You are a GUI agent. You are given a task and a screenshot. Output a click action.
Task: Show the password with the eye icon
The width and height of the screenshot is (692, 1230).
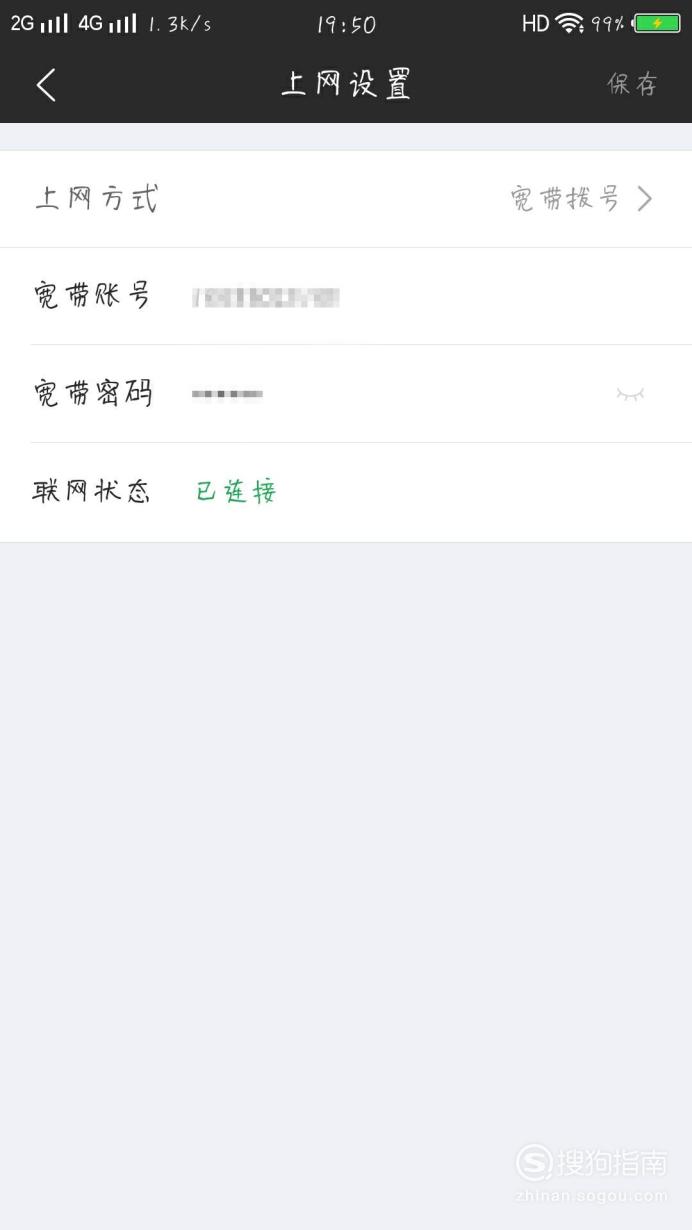(630, 394)
